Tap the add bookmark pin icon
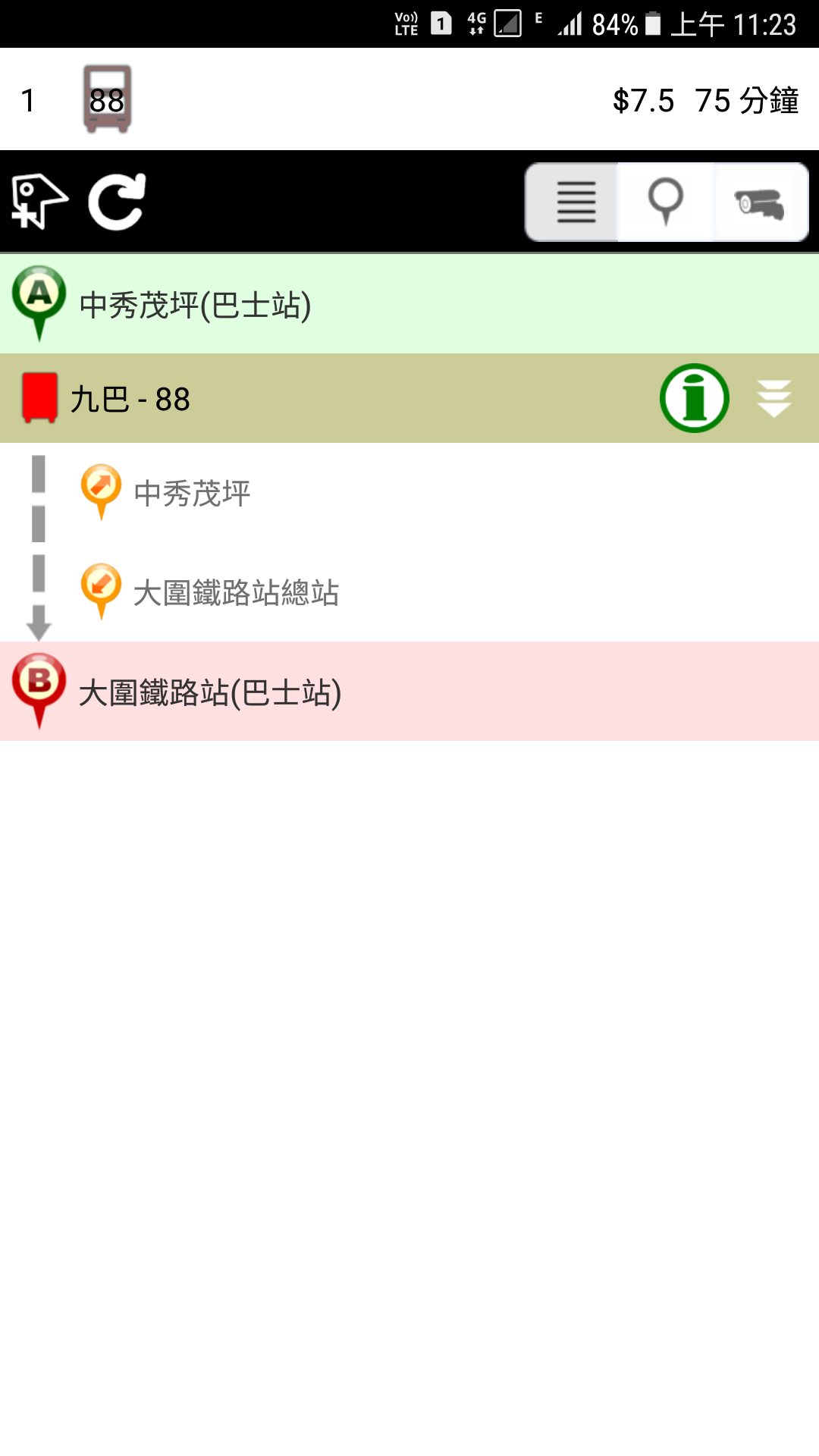Screen dimensions: 819x1456 (39, 202)
